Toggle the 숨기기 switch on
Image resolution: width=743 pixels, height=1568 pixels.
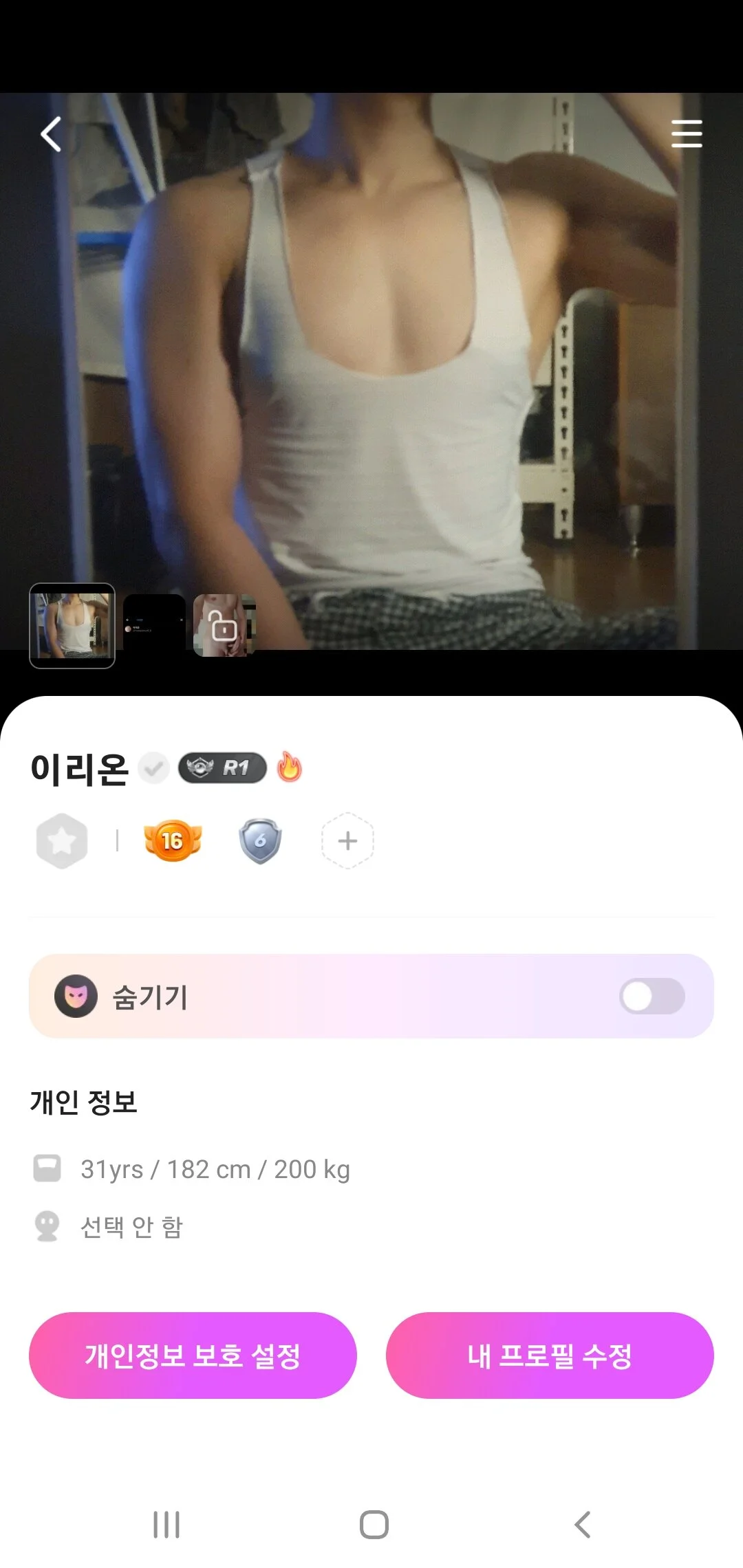[652, 996]
